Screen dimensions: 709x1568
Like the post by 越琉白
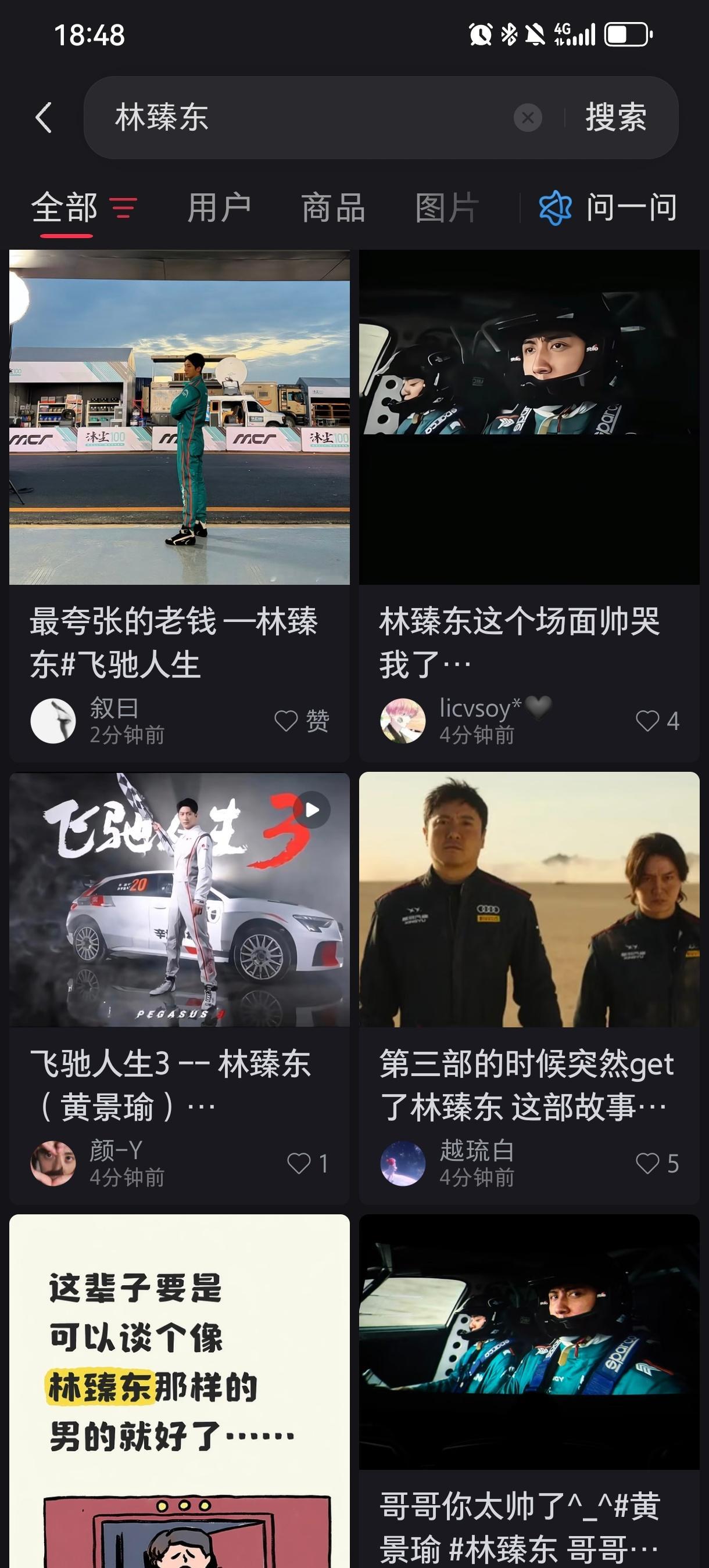(x=647, y=1163)
